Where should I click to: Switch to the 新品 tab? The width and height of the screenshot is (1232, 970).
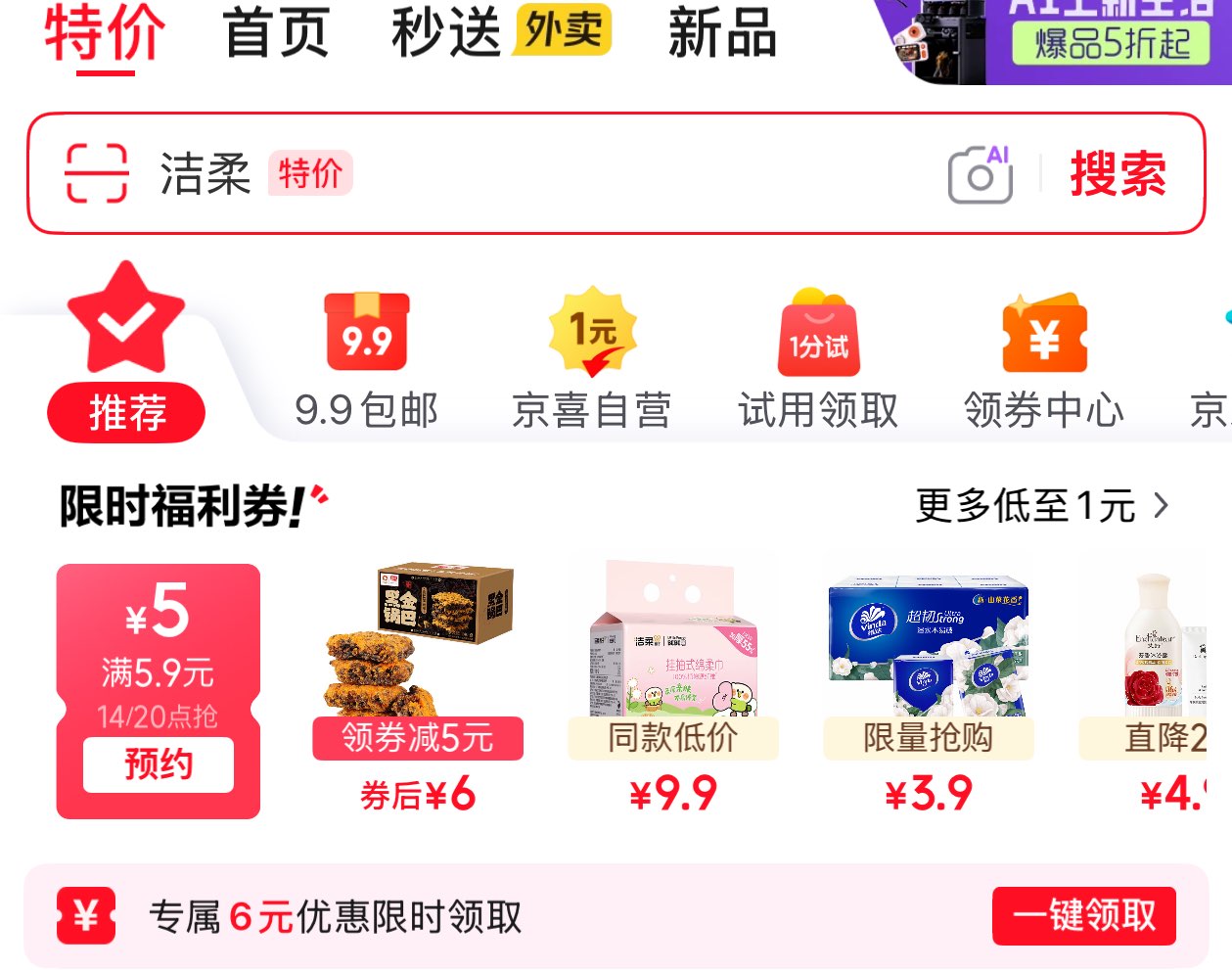[722, 32]
